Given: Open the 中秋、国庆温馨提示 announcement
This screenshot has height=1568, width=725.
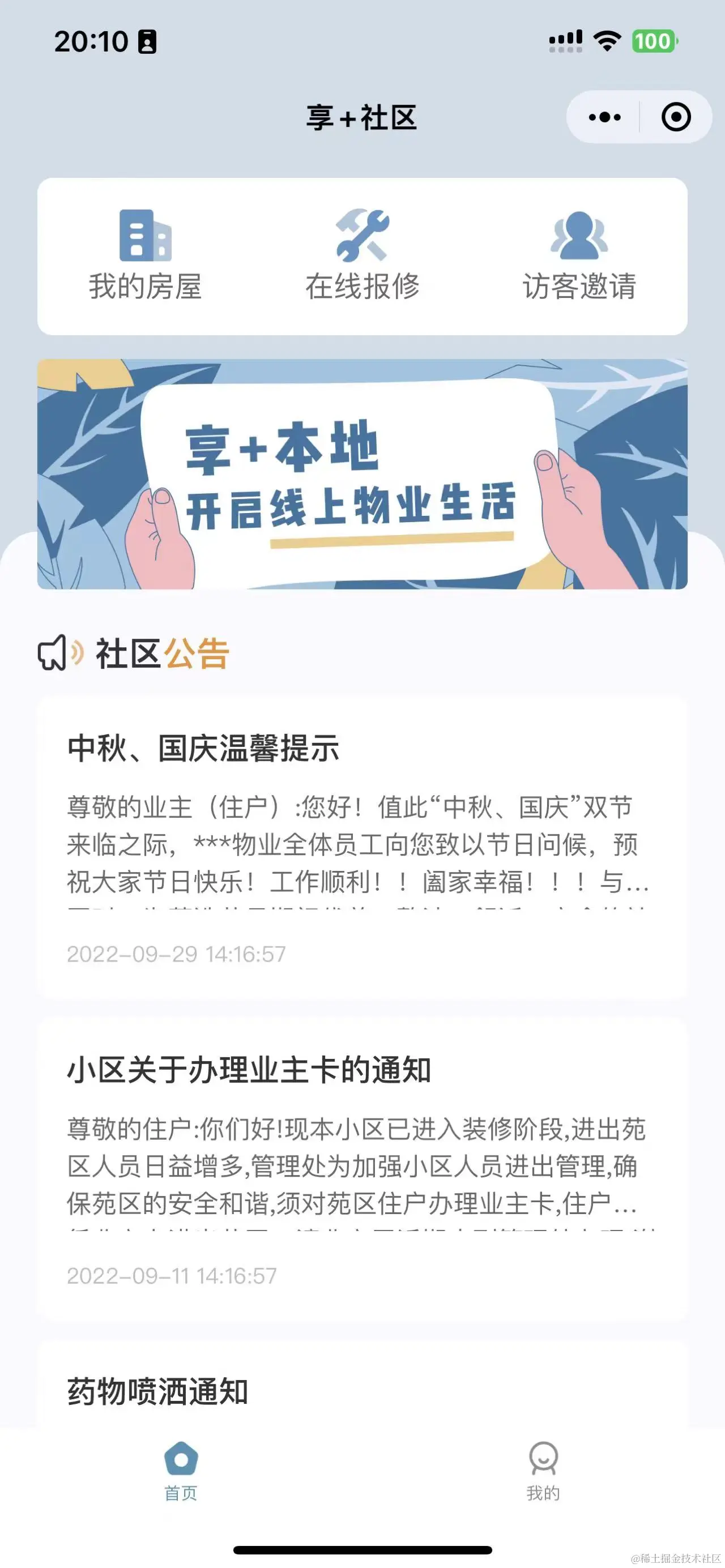Looking at the screenshot, I should point(362,846).
